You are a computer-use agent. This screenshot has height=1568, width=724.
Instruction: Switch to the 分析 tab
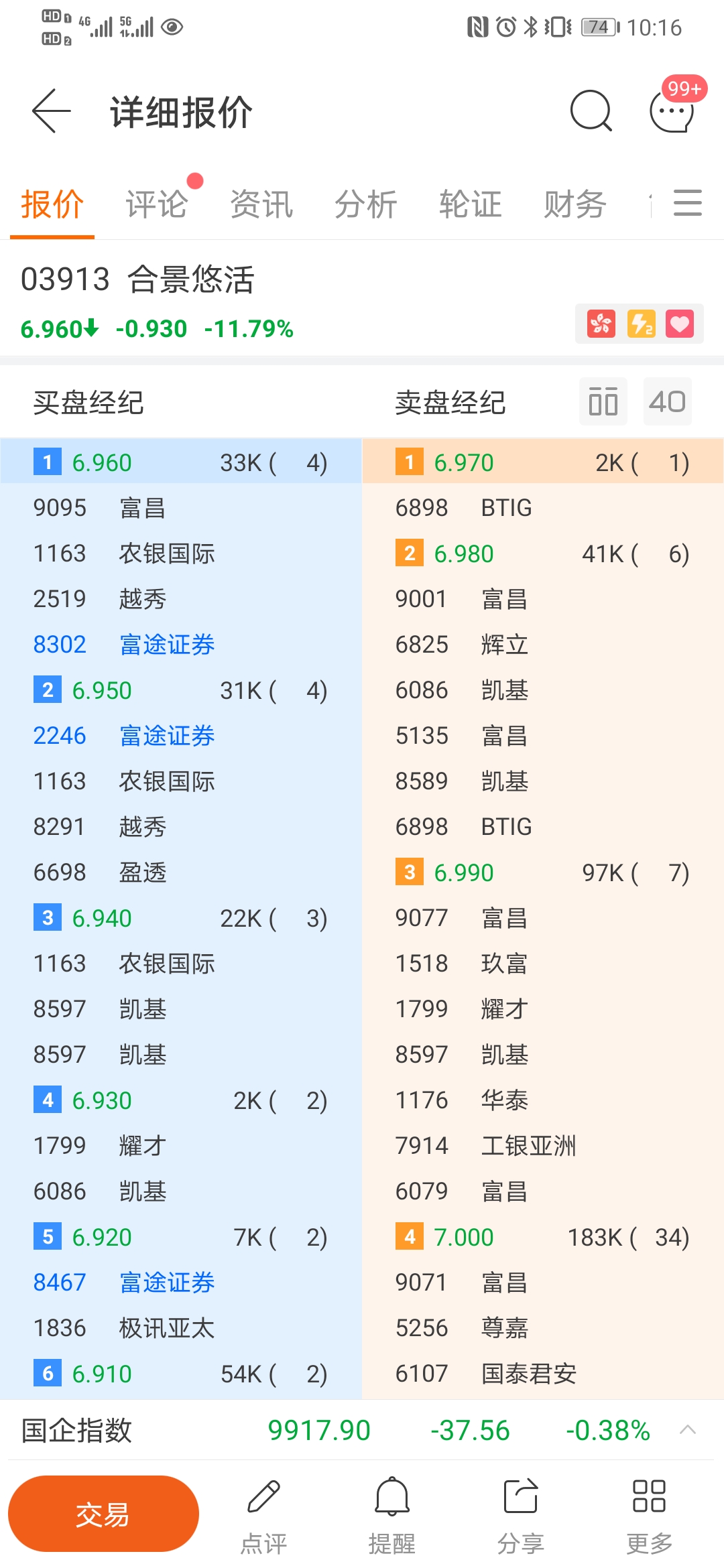tap(366, 204)
